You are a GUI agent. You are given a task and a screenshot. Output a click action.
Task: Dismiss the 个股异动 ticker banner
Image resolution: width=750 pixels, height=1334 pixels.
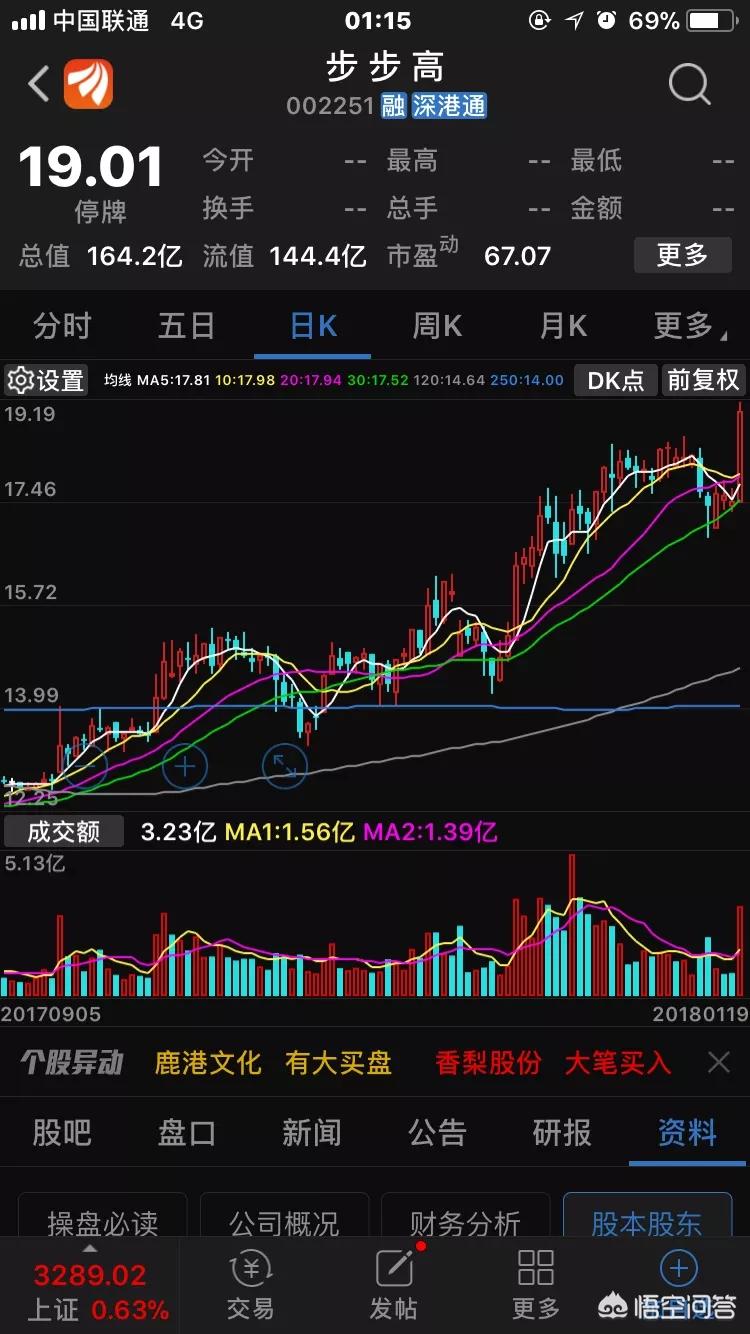(719, 1062)
